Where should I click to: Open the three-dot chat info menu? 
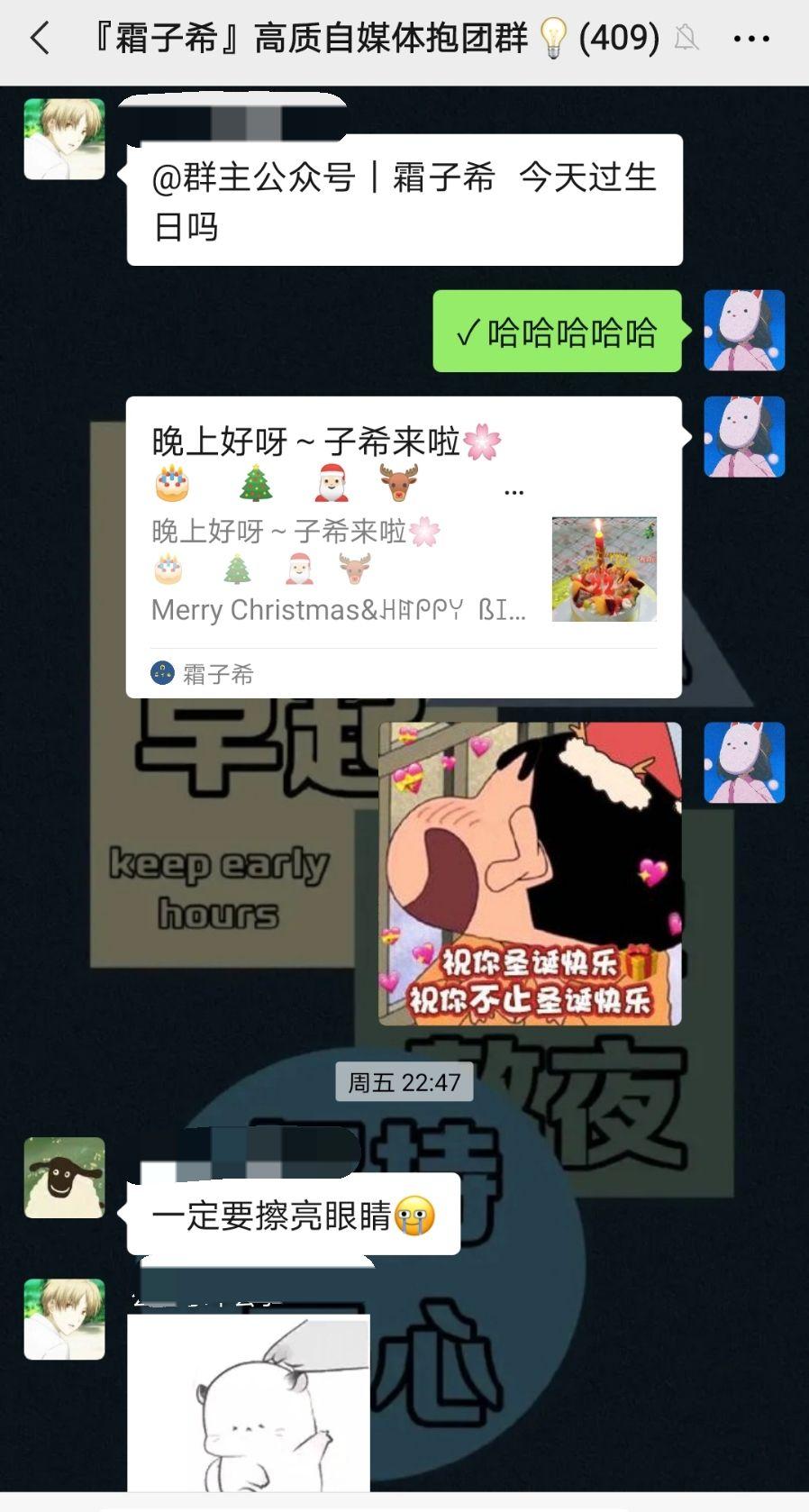pyautogui.click(x=750, y=39)
